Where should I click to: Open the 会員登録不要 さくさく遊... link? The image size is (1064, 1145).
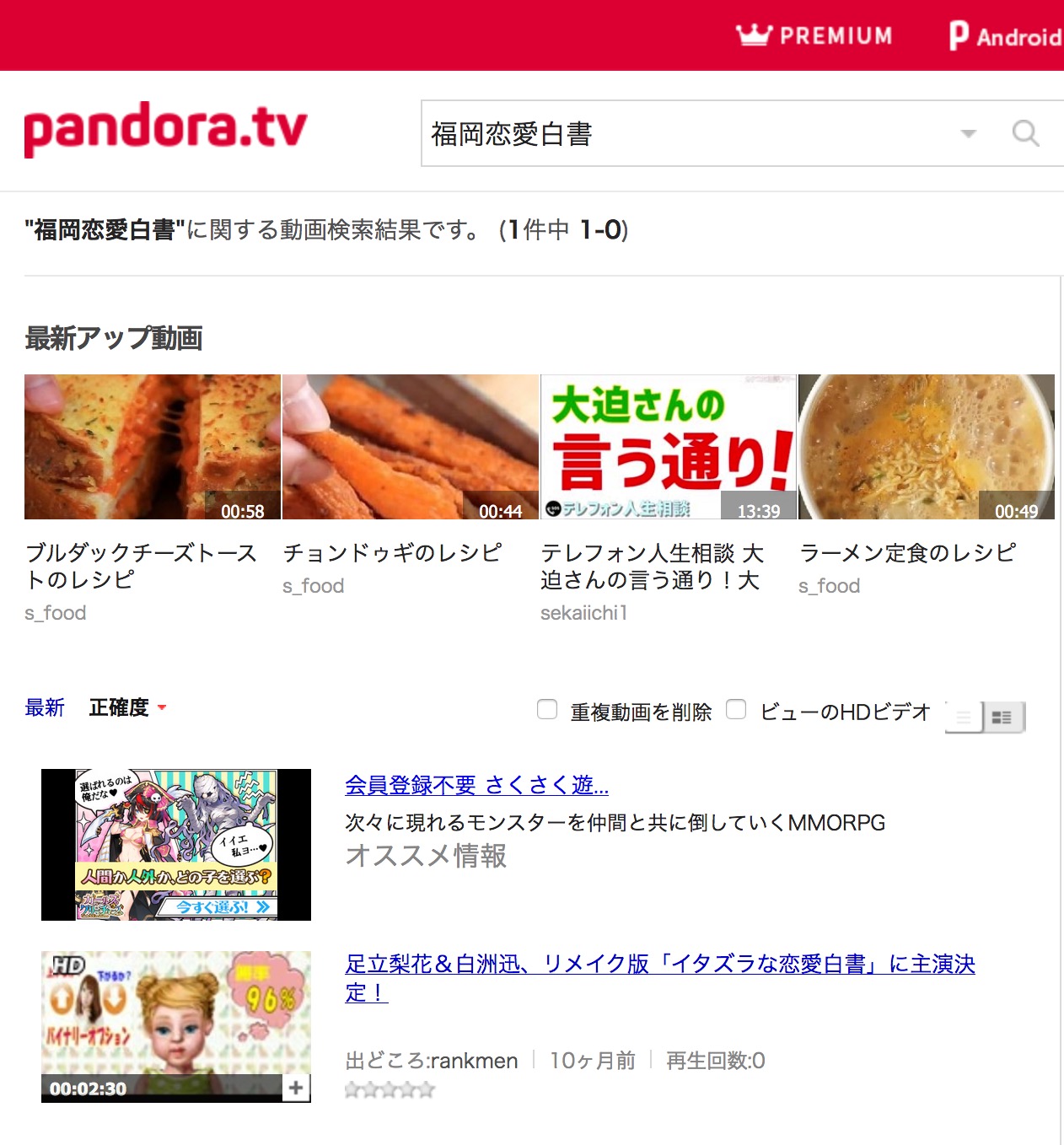tap(476, 785)
